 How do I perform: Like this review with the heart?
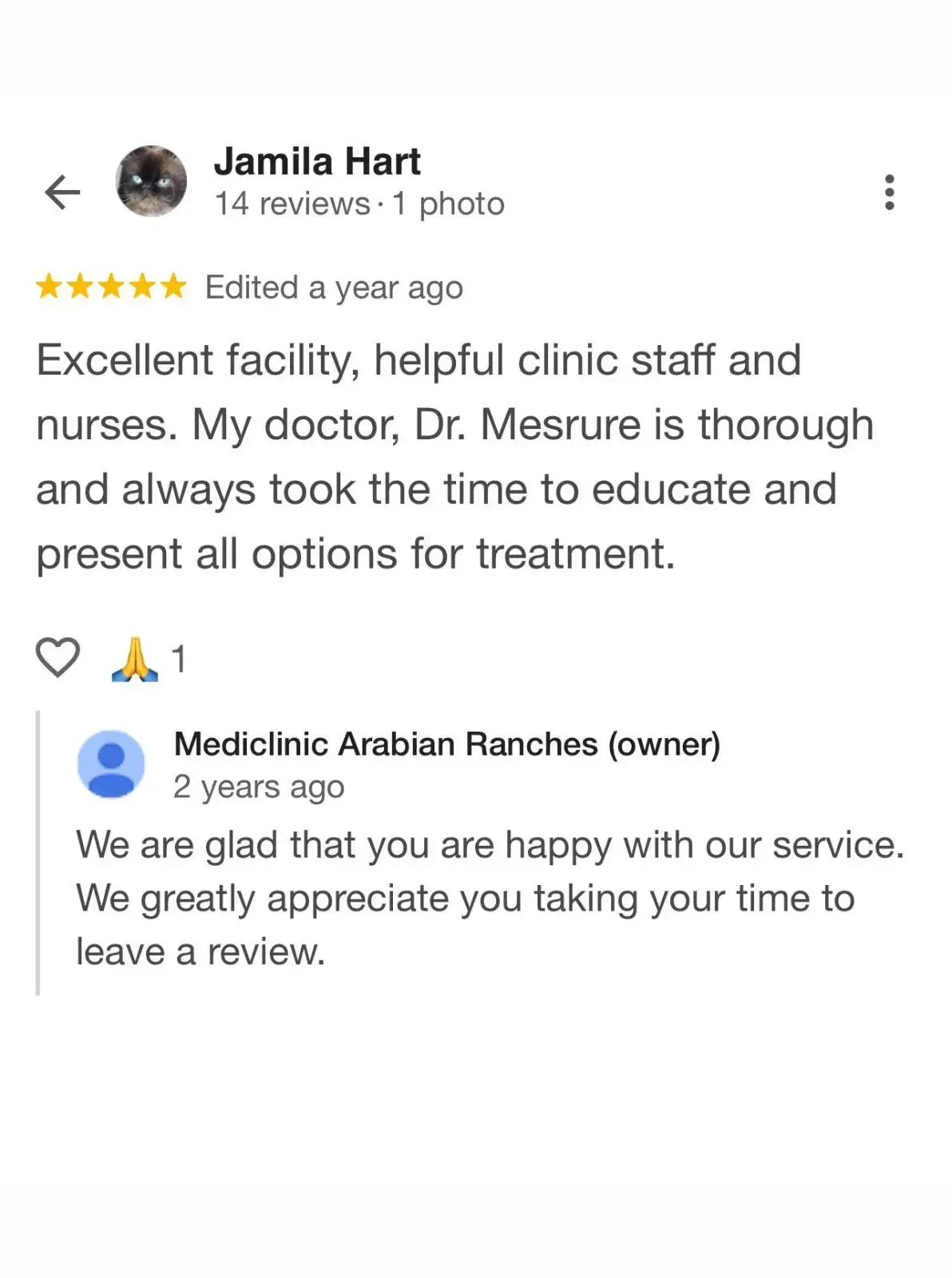pyautogui.click(x=58, y=657)
